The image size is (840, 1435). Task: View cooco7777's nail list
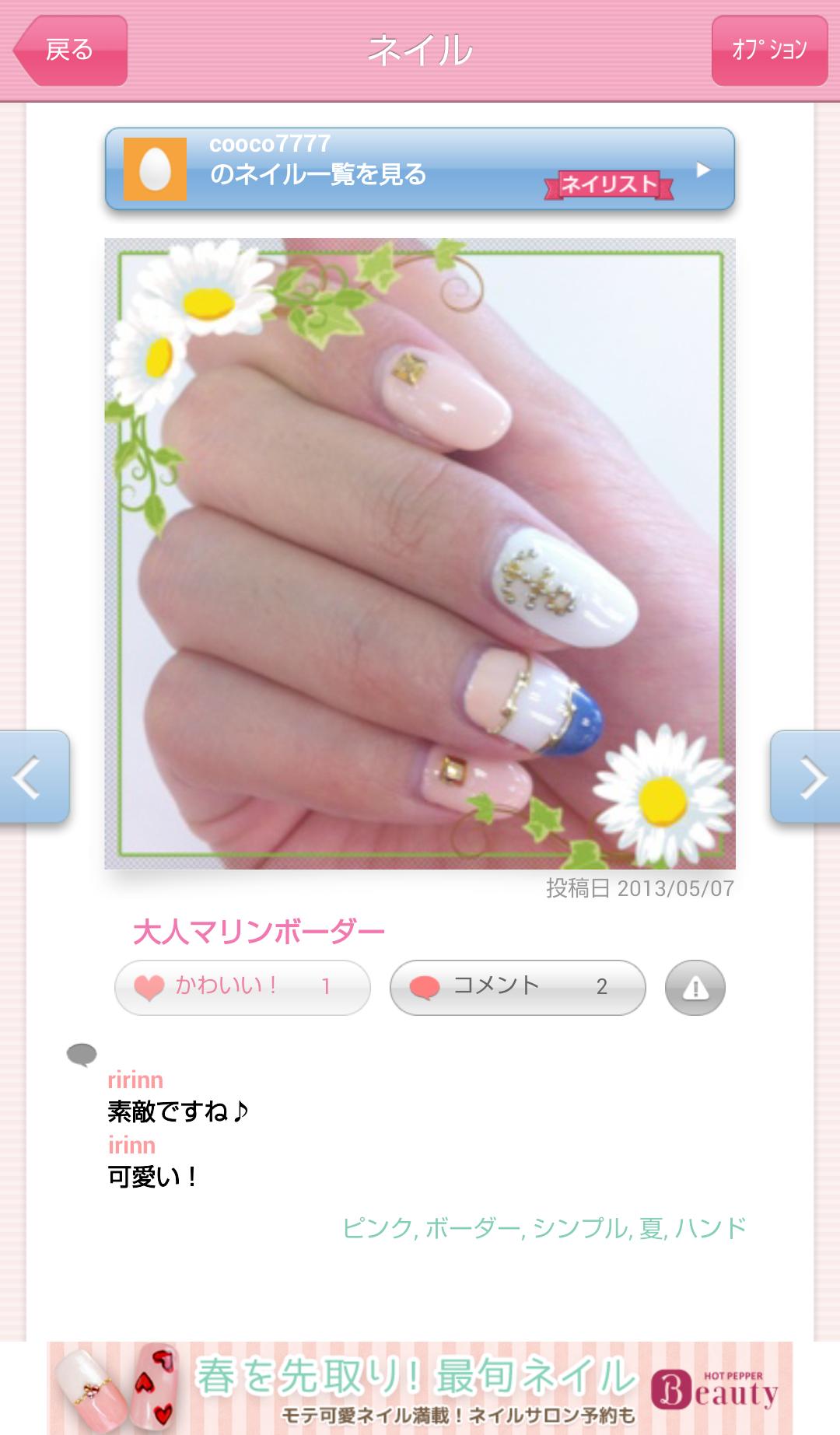(420, 169)
